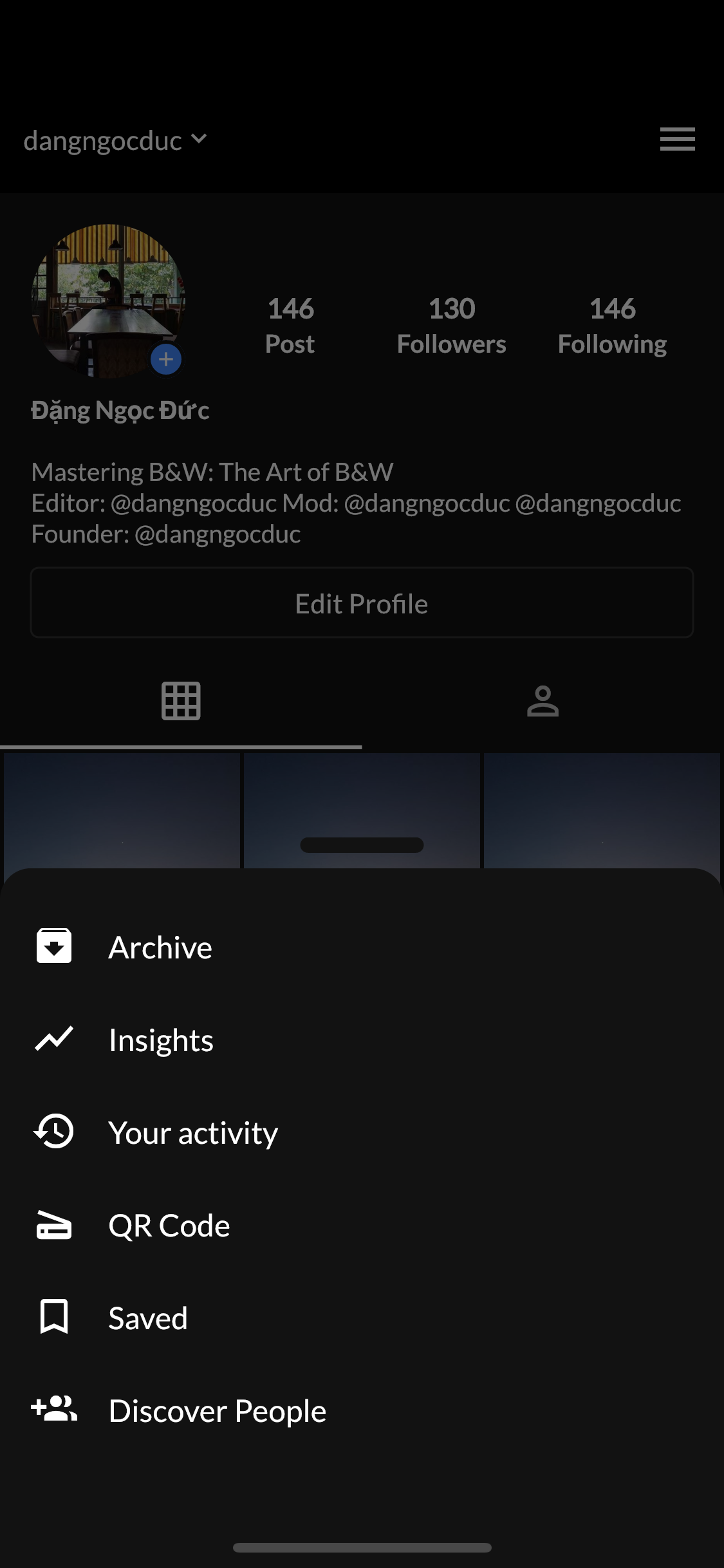The image size is (724, 1568).
Task: Open Discover People
Action: click(x=362, y=1410)
